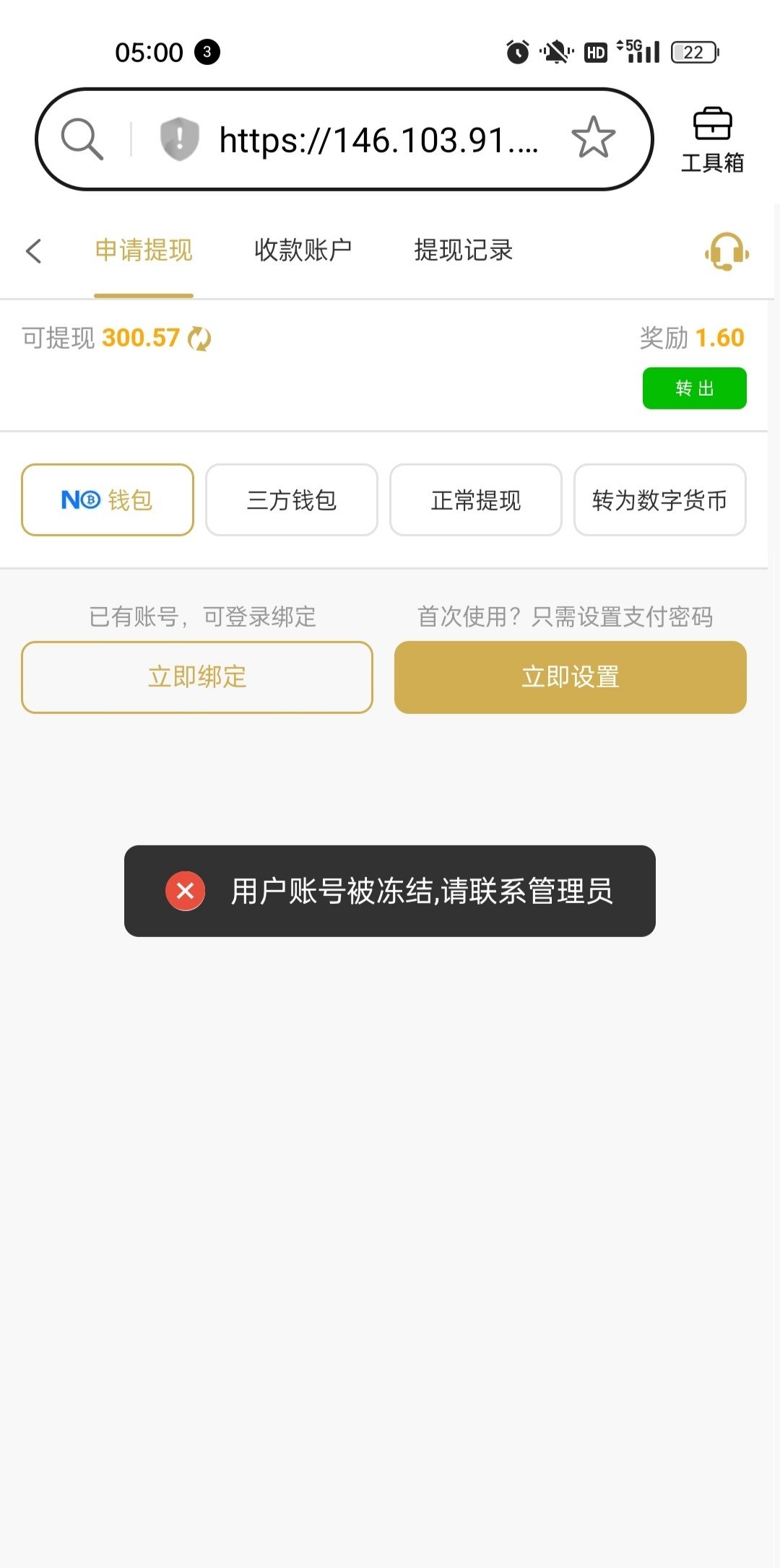The image size is (780, 1568).
Task: Tap the search magnifier in address bar
Action: (x=82, y=139)
